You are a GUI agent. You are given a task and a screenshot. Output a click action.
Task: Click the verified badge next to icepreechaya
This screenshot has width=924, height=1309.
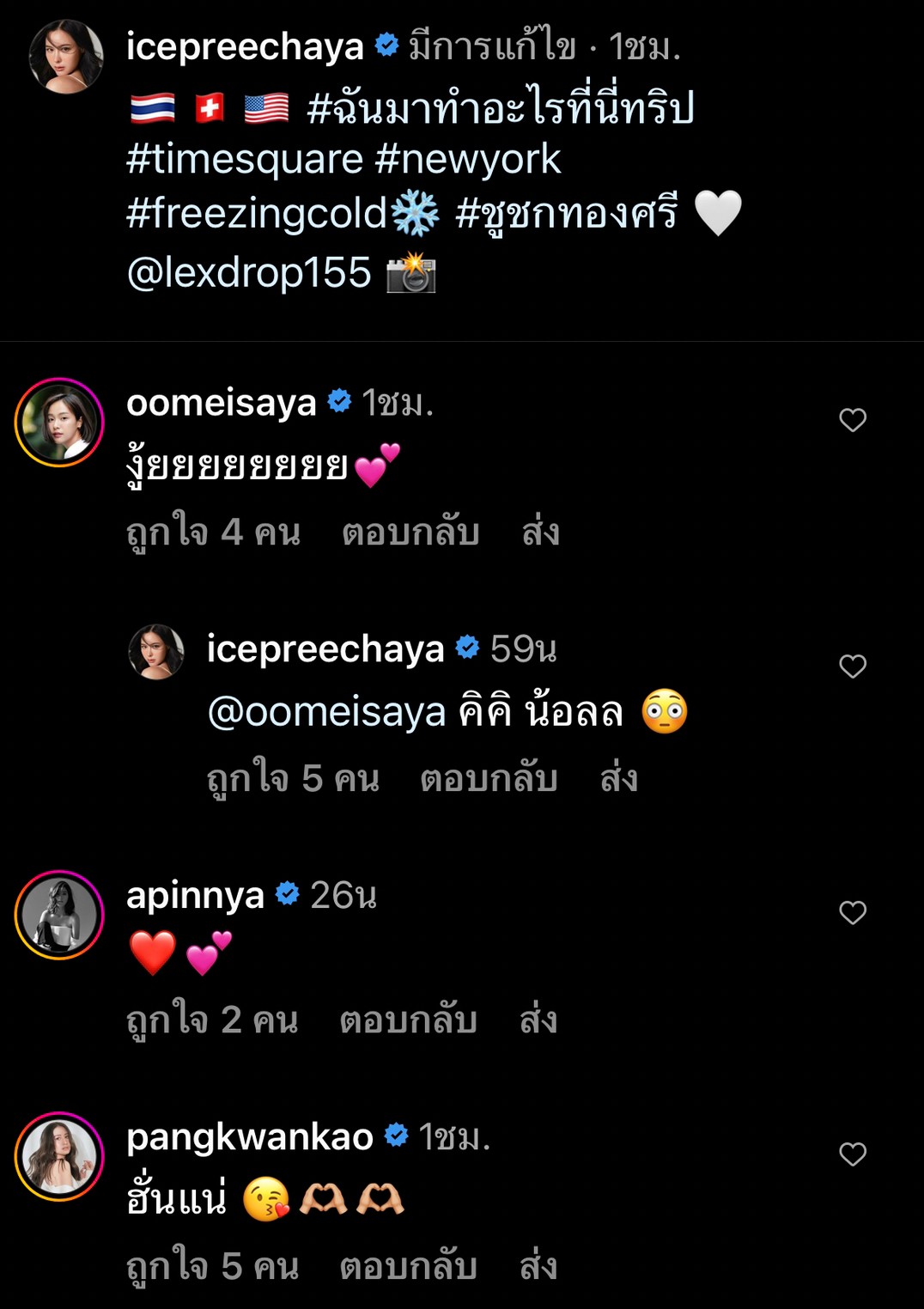pyautogui.click(x=389, y=44)
